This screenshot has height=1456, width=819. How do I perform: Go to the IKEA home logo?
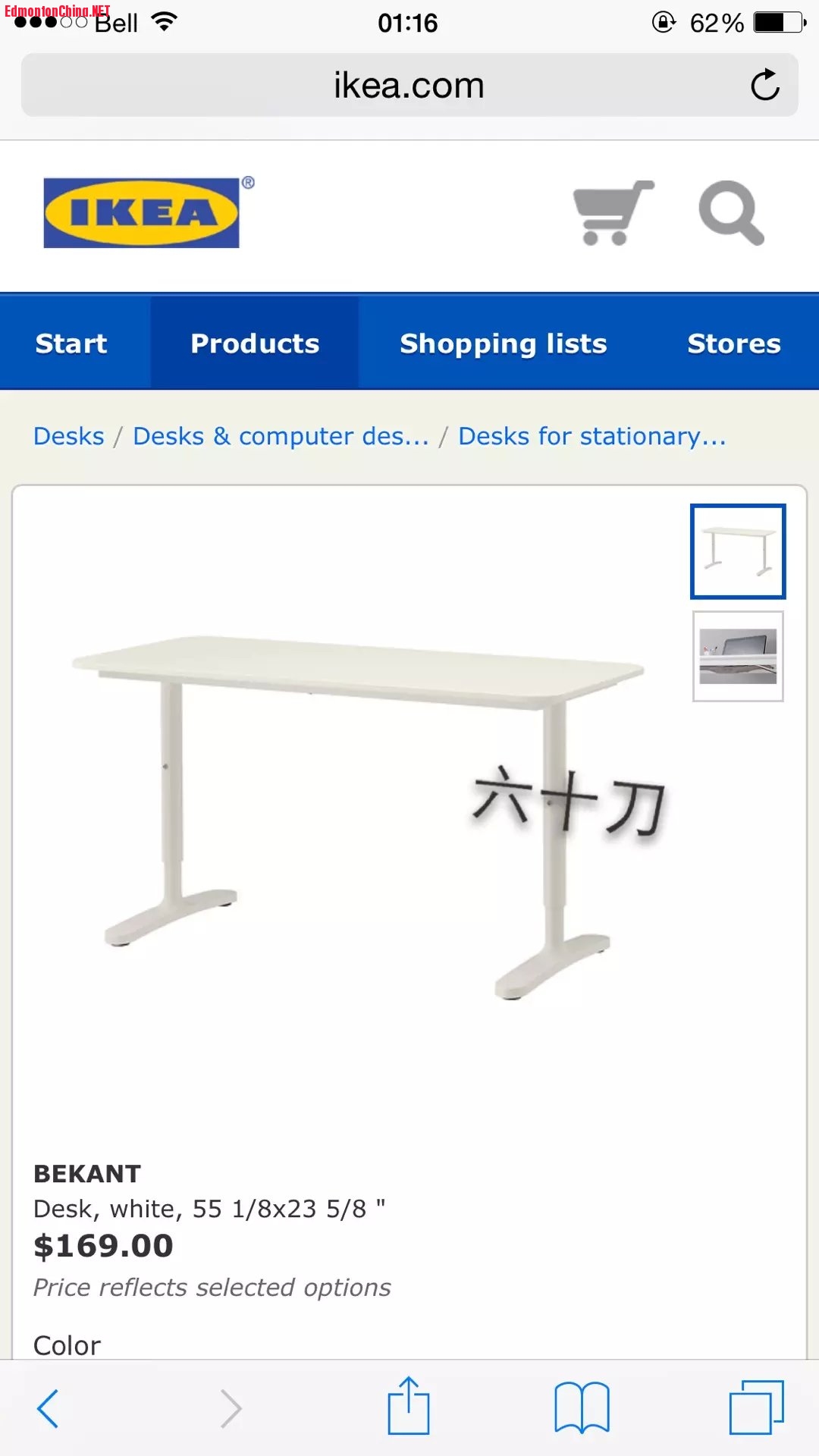[142, 213]
